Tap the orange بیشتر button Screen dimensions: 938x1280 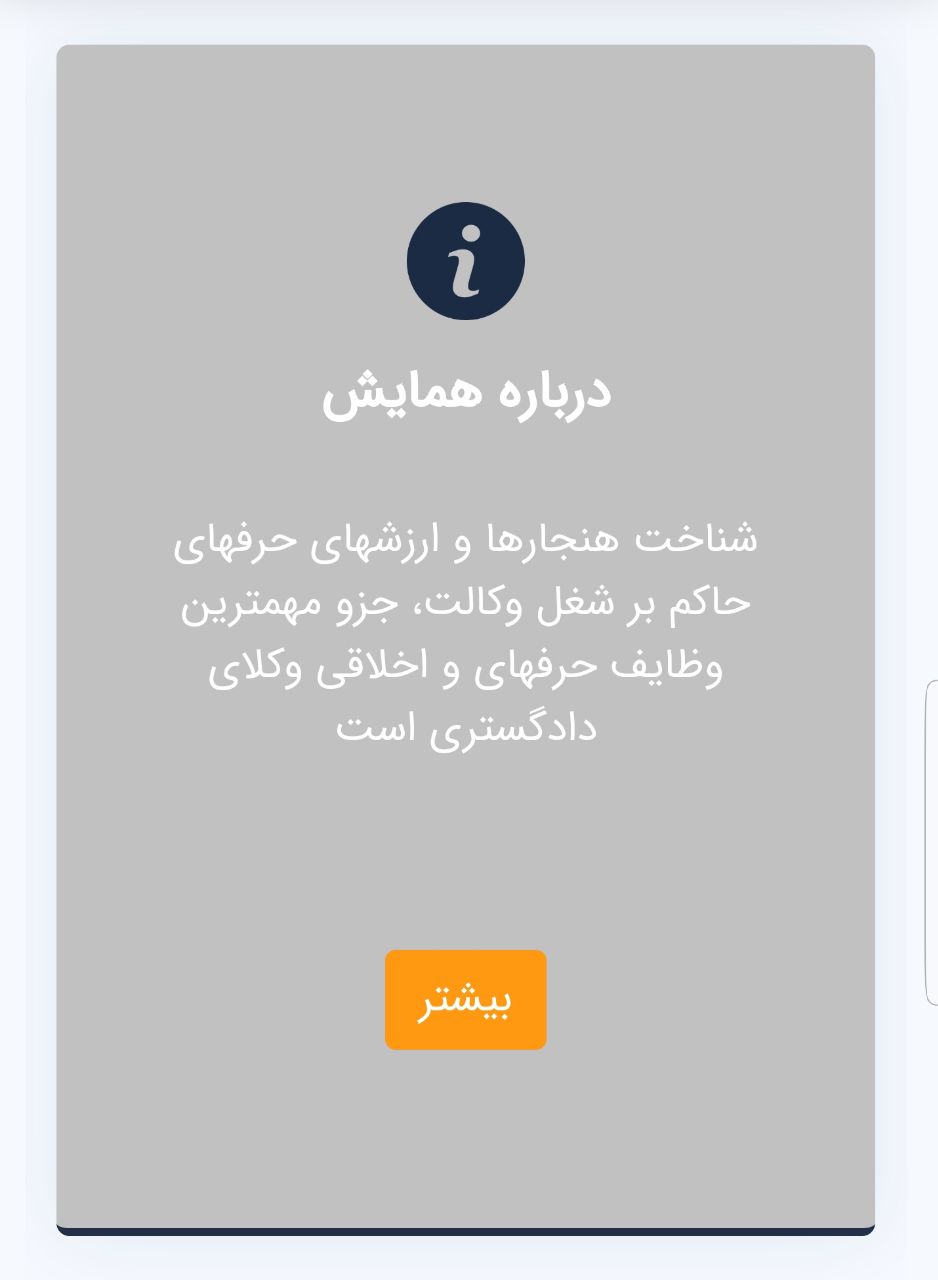pos(465,999)
